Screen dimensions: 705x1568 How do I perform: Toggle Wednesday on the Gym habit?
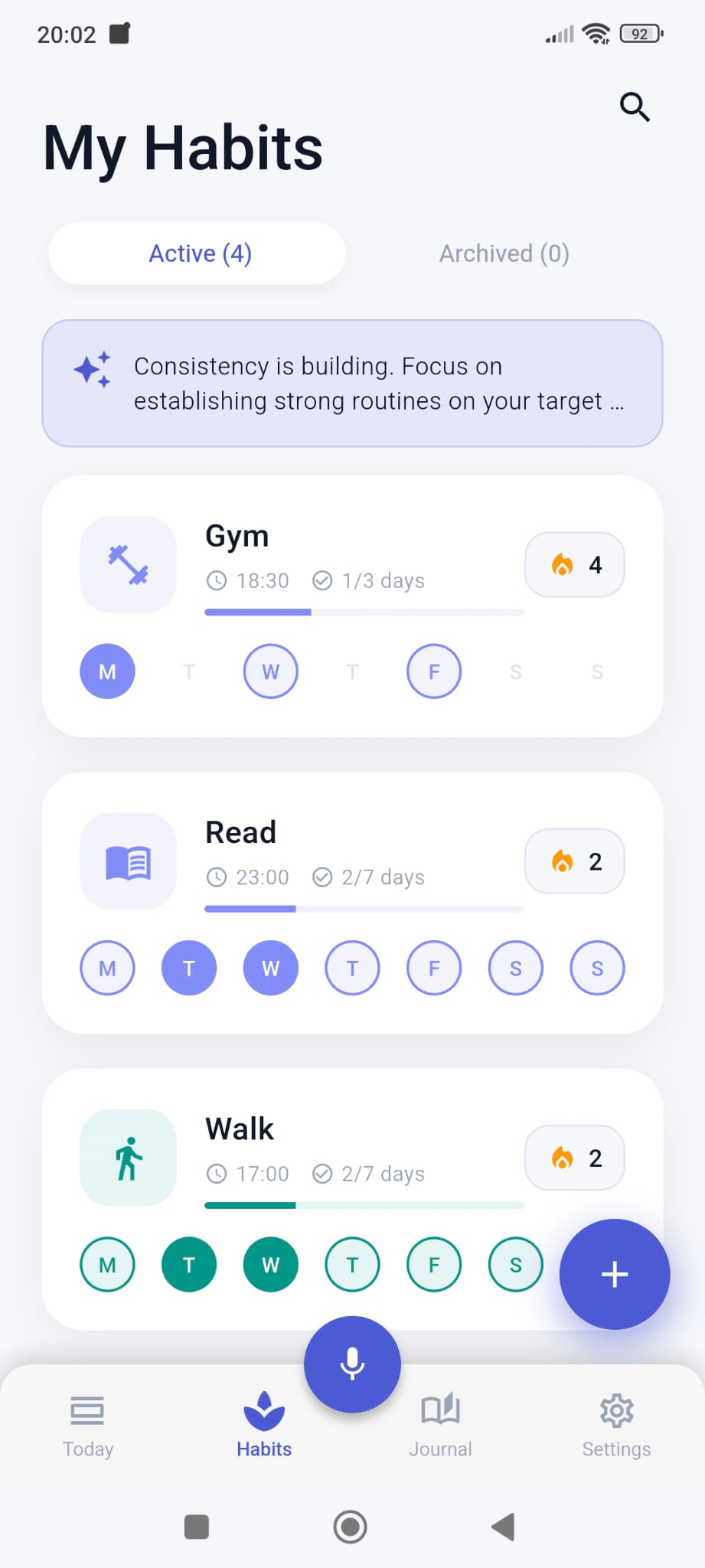[270, 671]
